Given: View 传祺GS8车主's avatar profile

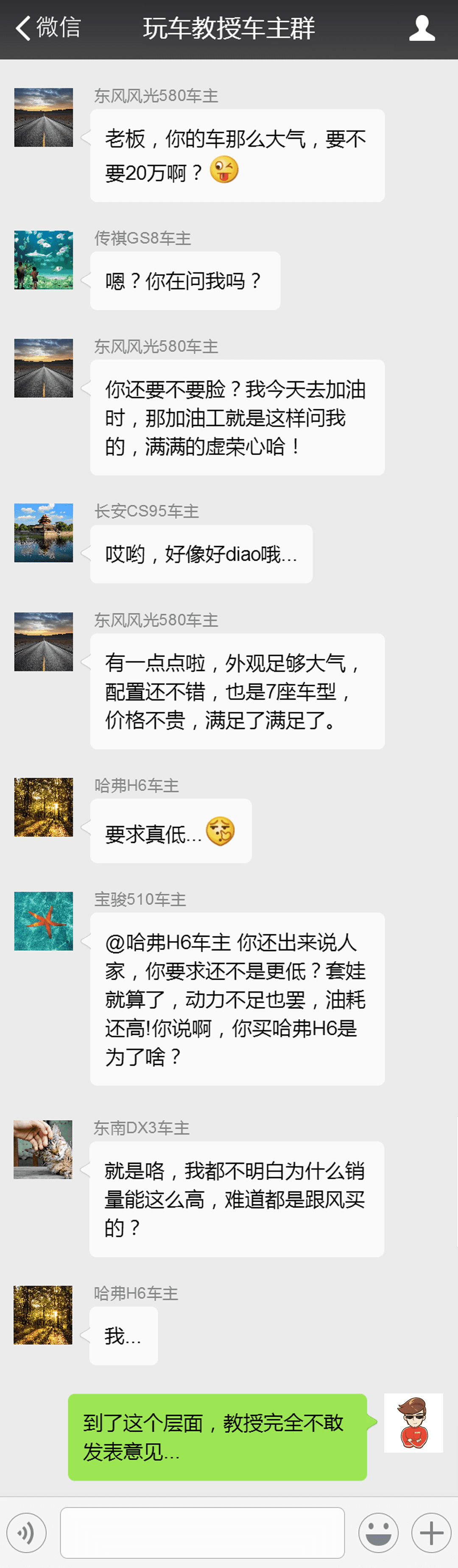Looking at the screenshot, I should 44,260.
